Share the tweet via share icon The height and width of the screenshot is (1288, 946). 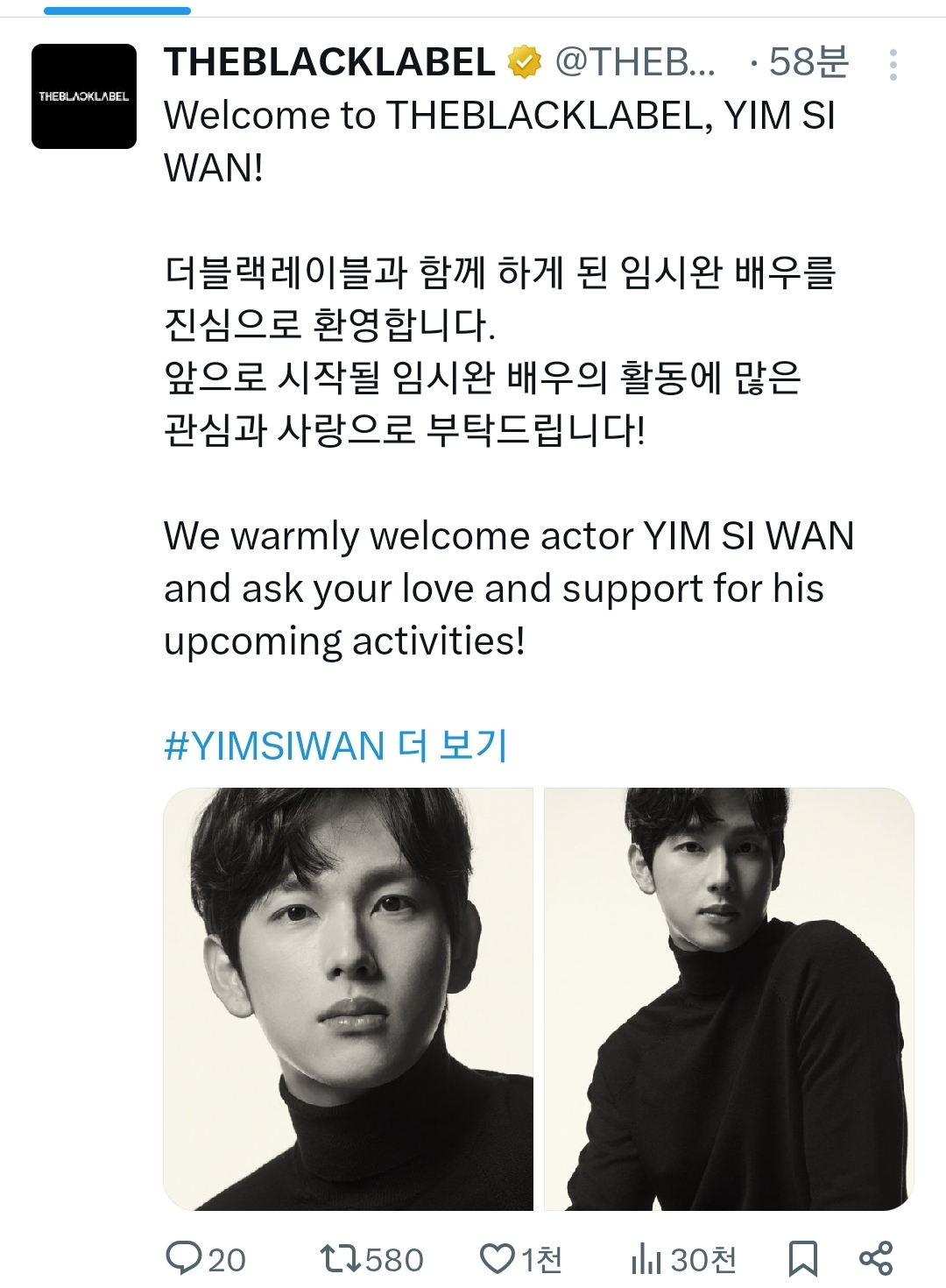click(x=875, y=1259)
